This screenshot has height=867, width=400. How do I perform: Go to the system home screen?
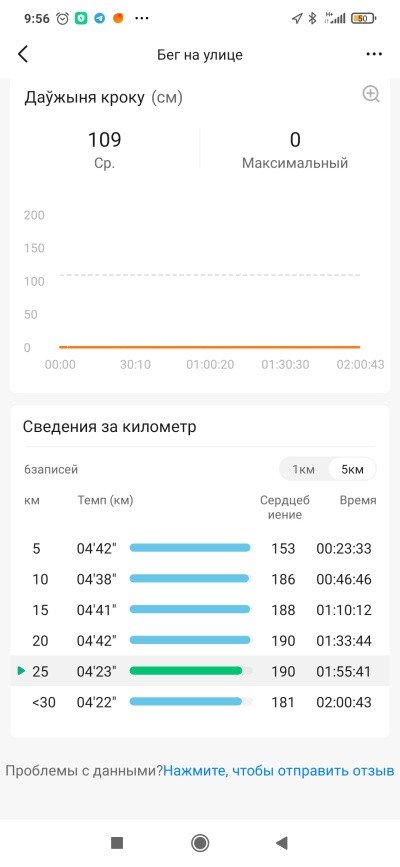tap(200, 843)
